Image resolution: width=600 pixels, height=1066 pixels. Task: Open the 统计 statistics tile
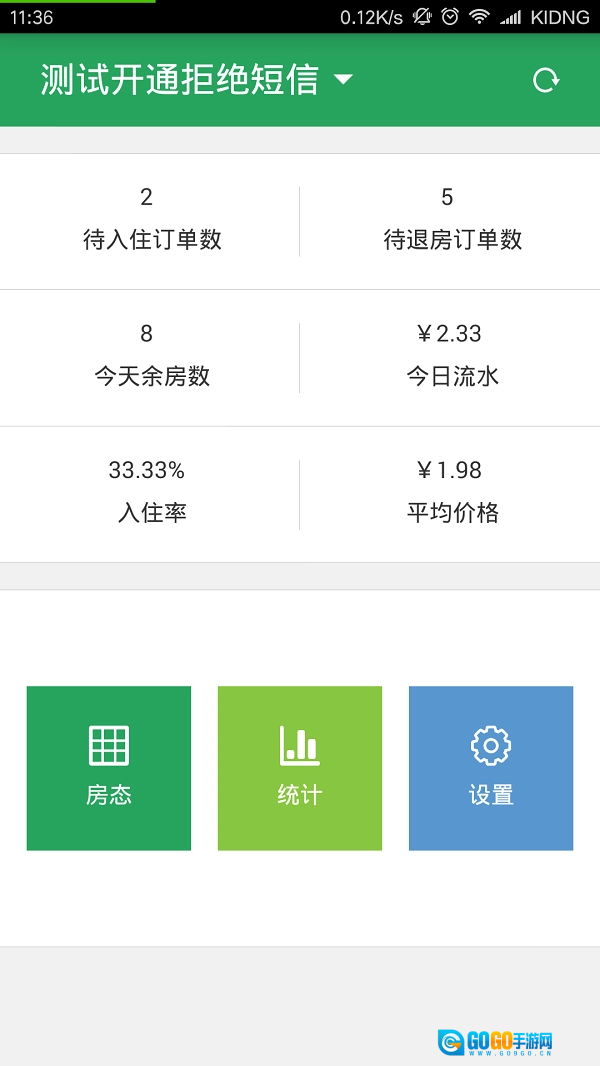click(300, 768)
